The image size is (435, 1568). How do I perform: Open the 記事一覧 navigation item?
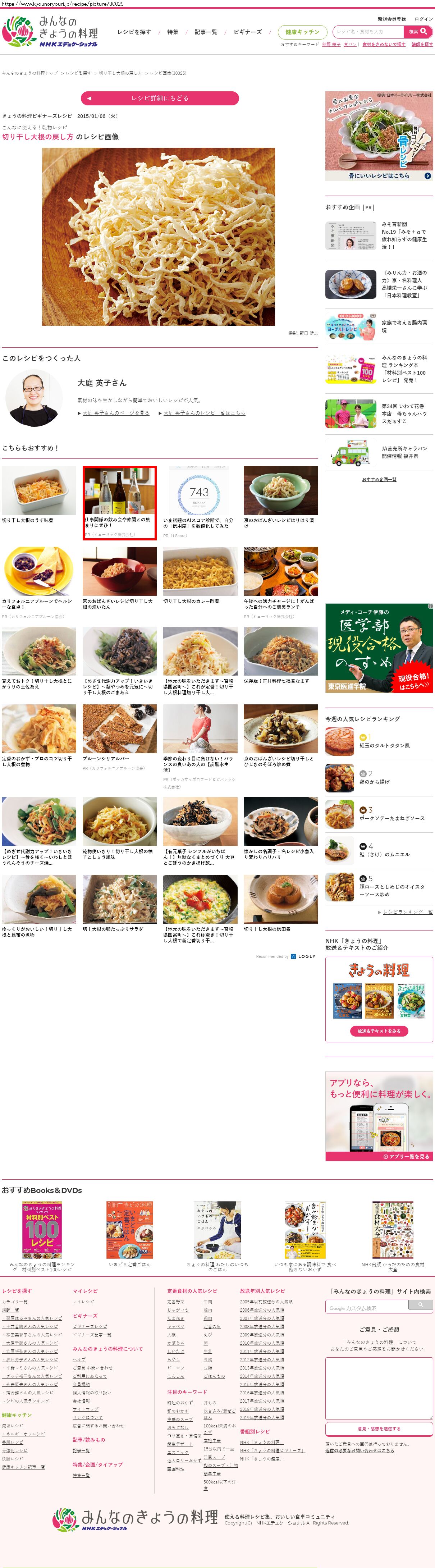click(206, 32)
